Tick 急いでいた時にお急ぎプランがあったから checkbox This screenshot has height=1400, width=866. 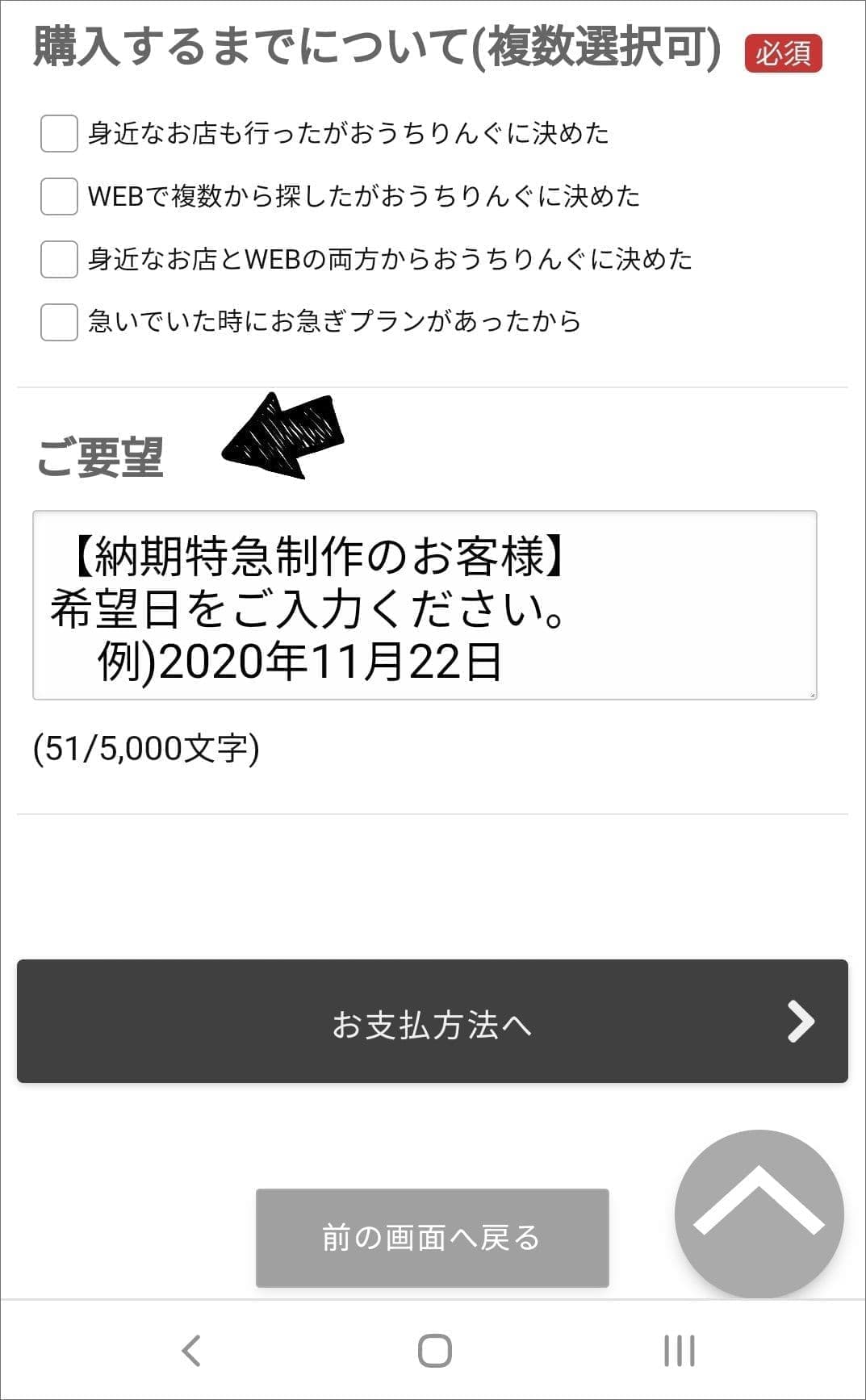[59, 322]
